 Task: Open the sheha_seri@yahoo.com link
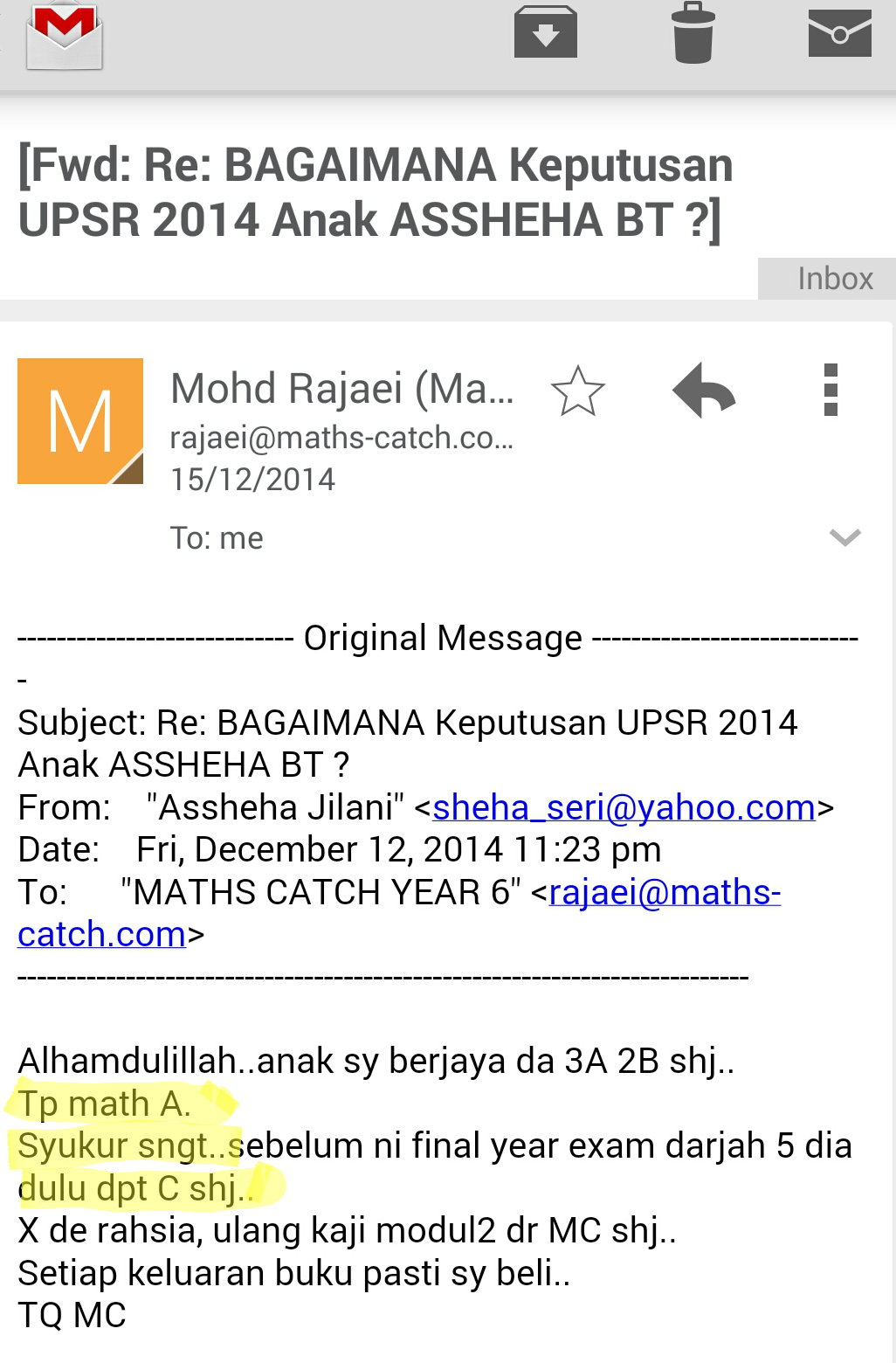tap(624, 807)
